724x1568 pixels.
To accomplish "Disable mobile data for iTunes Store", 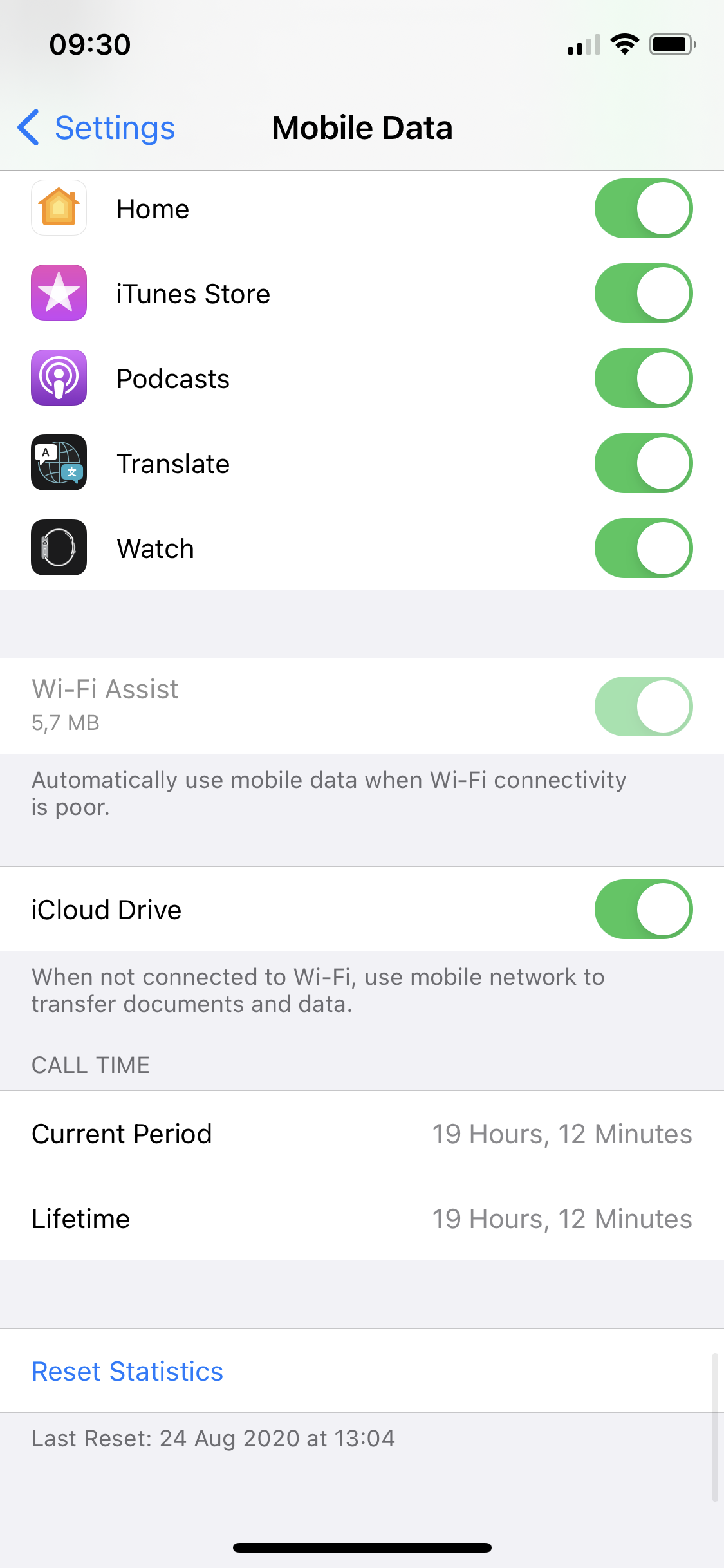I will coord(643,294).
